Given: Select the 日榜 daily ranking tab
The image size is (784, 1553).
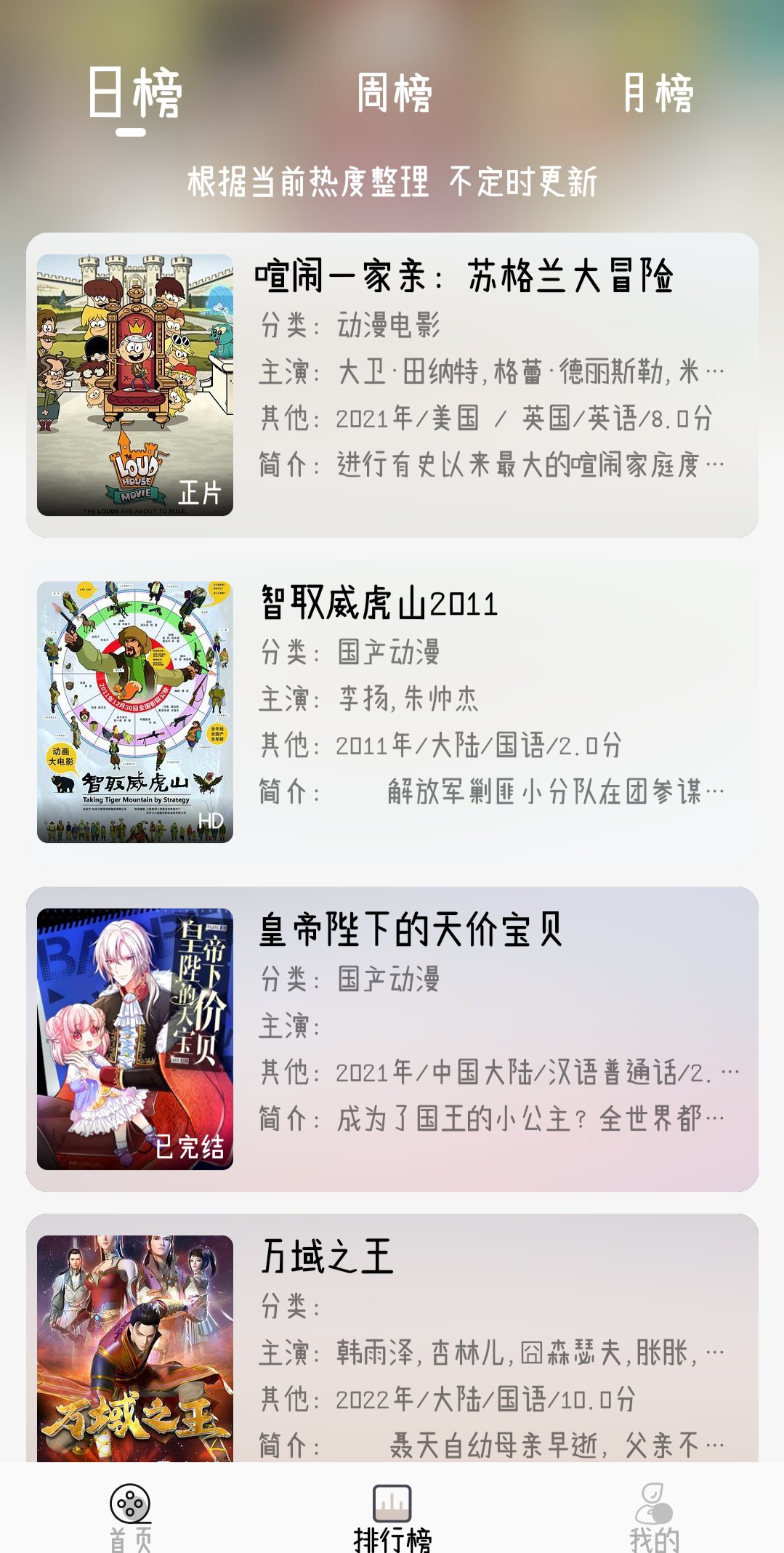Looking at the screenshot, I should (134, 94).
